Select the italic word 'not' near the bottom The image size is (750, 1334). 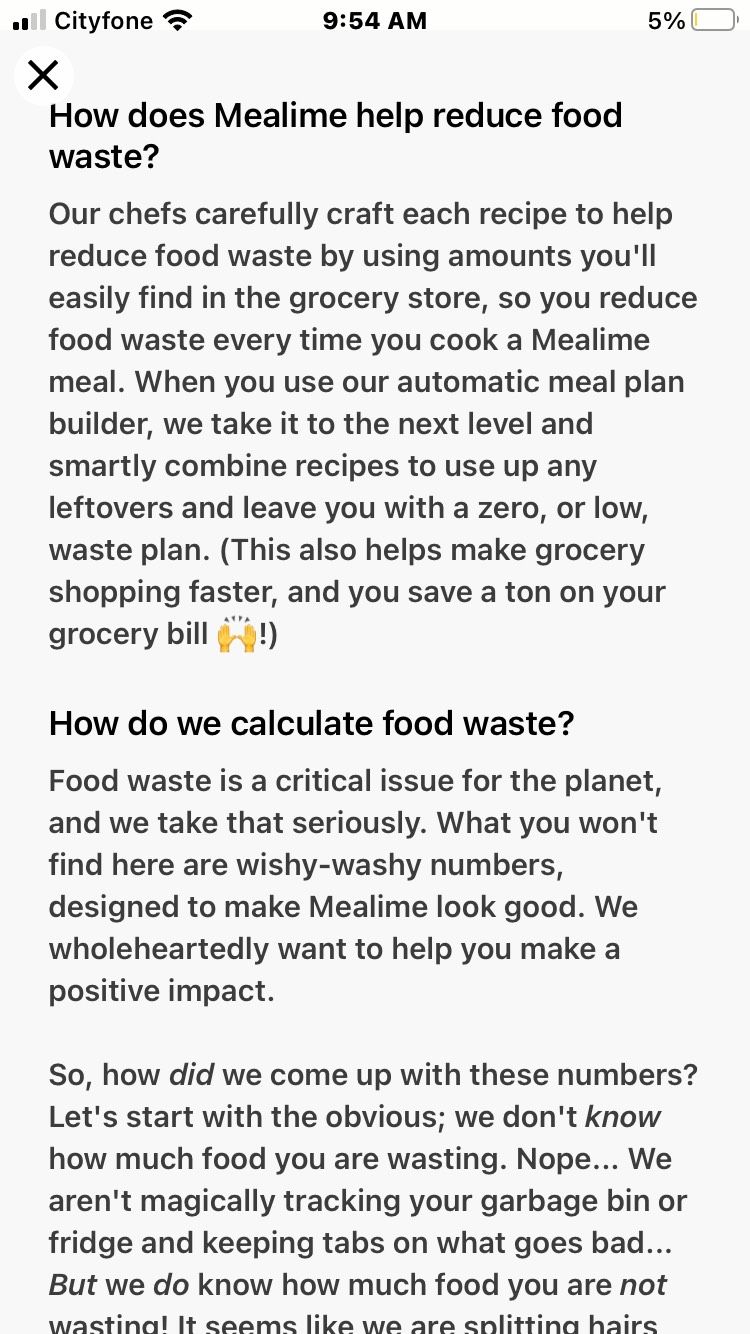[x=644, y=1284]
